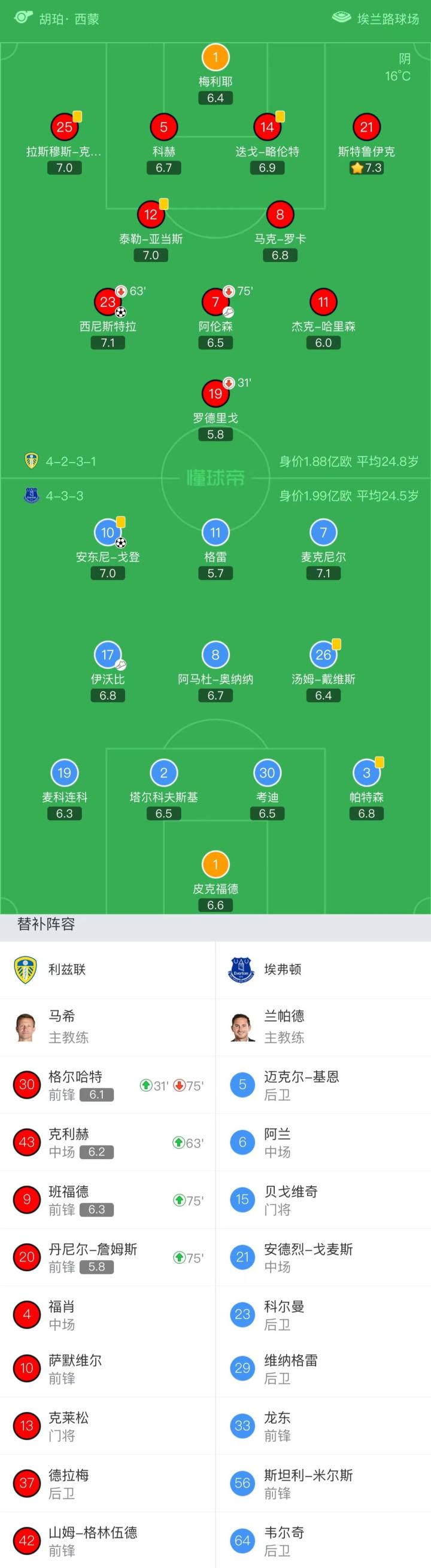Open 安东尼-戈登 player details
431x1568 pixels.
[x=108, y=533]
